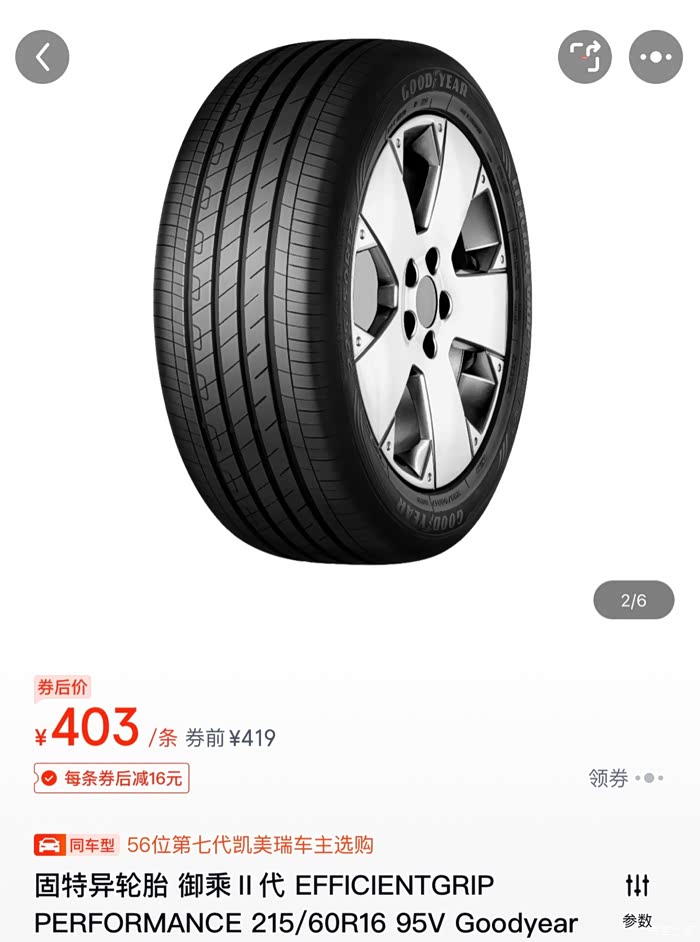Open the more options menu
Image resolution: width=700 pixels, height=942 pixels.
(x=655, y=57)
